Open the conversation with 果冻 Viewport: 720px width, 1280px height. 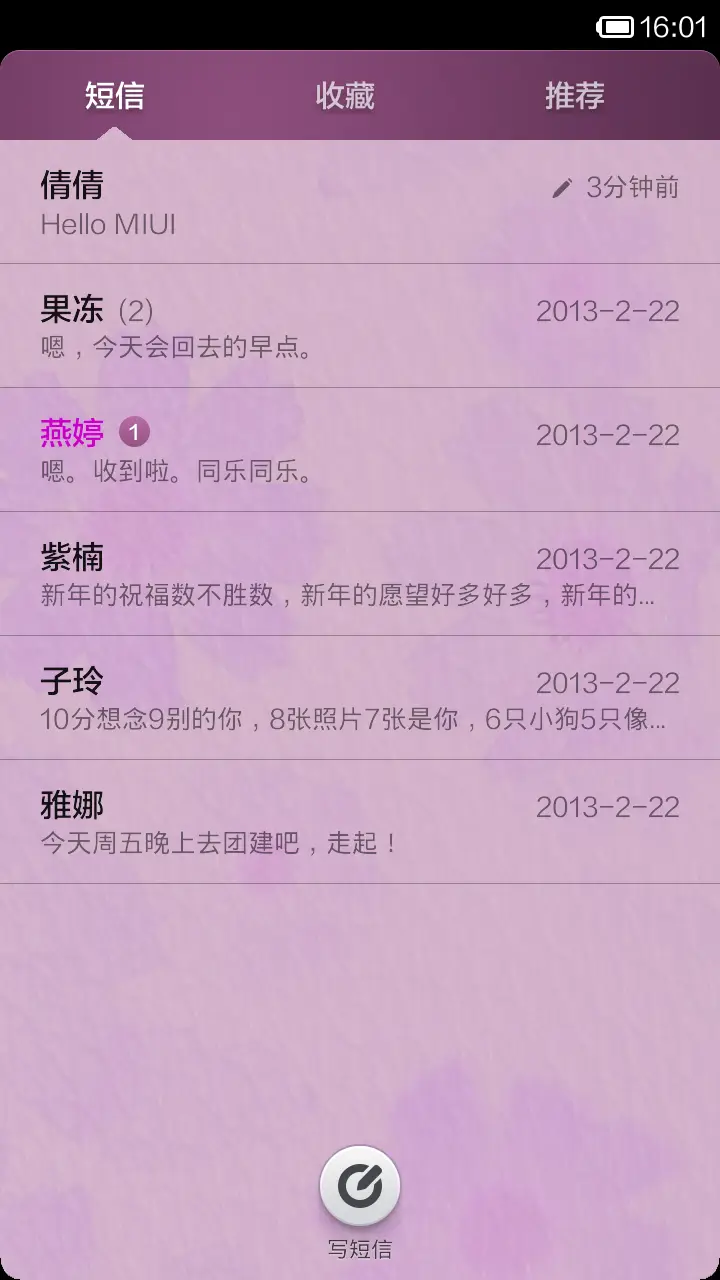[360, 325]
